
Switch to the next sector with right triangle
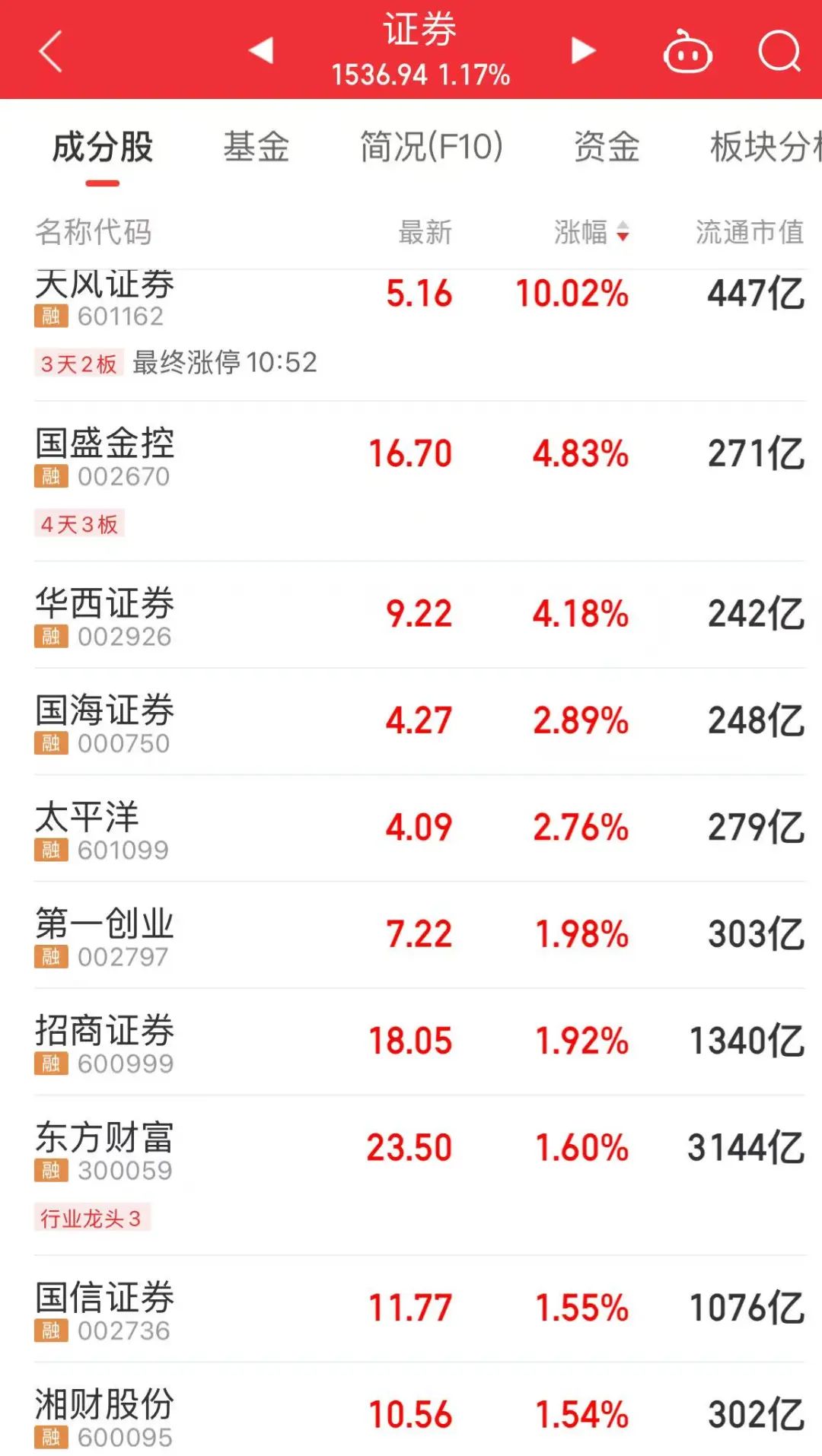point(583,51)
